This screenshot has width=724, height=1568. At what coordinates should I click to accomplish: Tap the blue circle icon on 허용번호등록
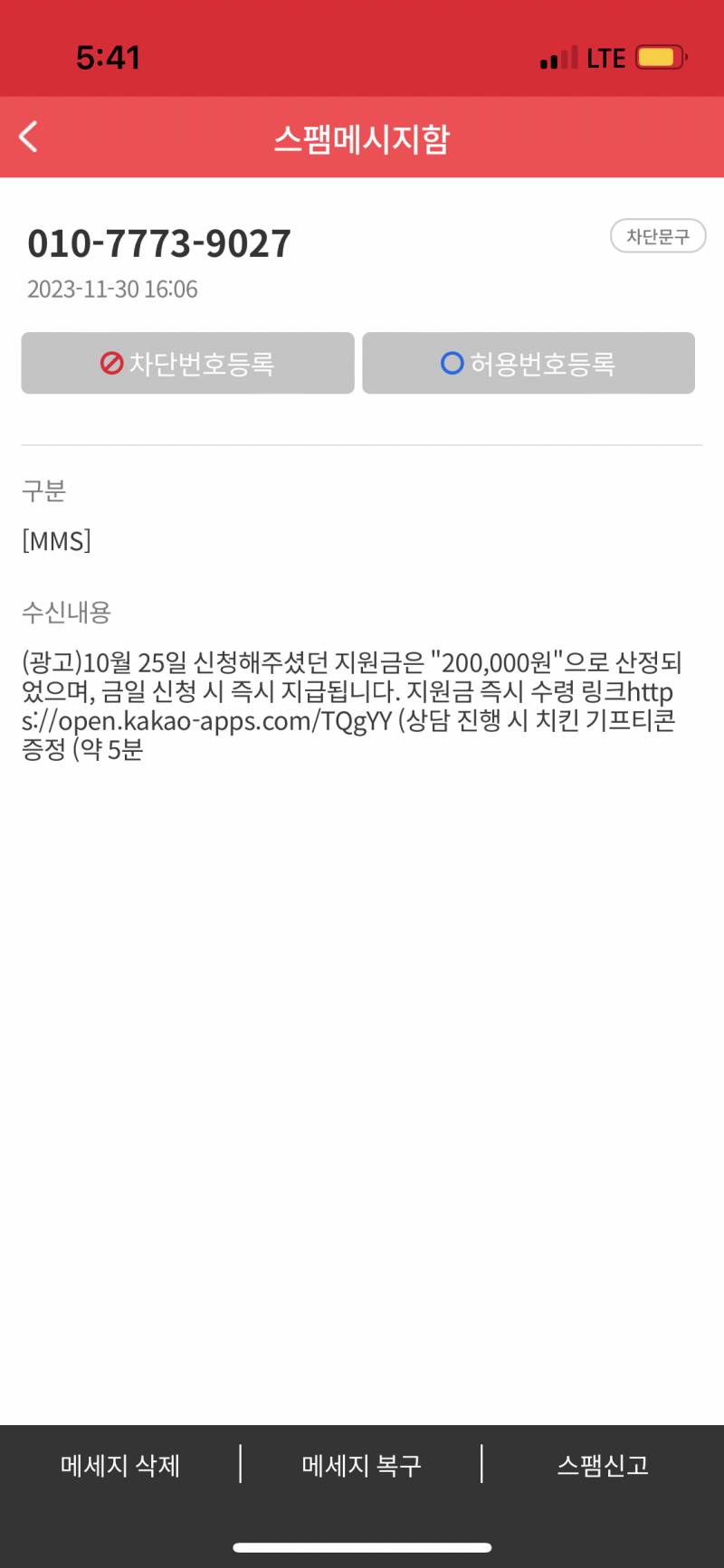[x=452, y=364]
